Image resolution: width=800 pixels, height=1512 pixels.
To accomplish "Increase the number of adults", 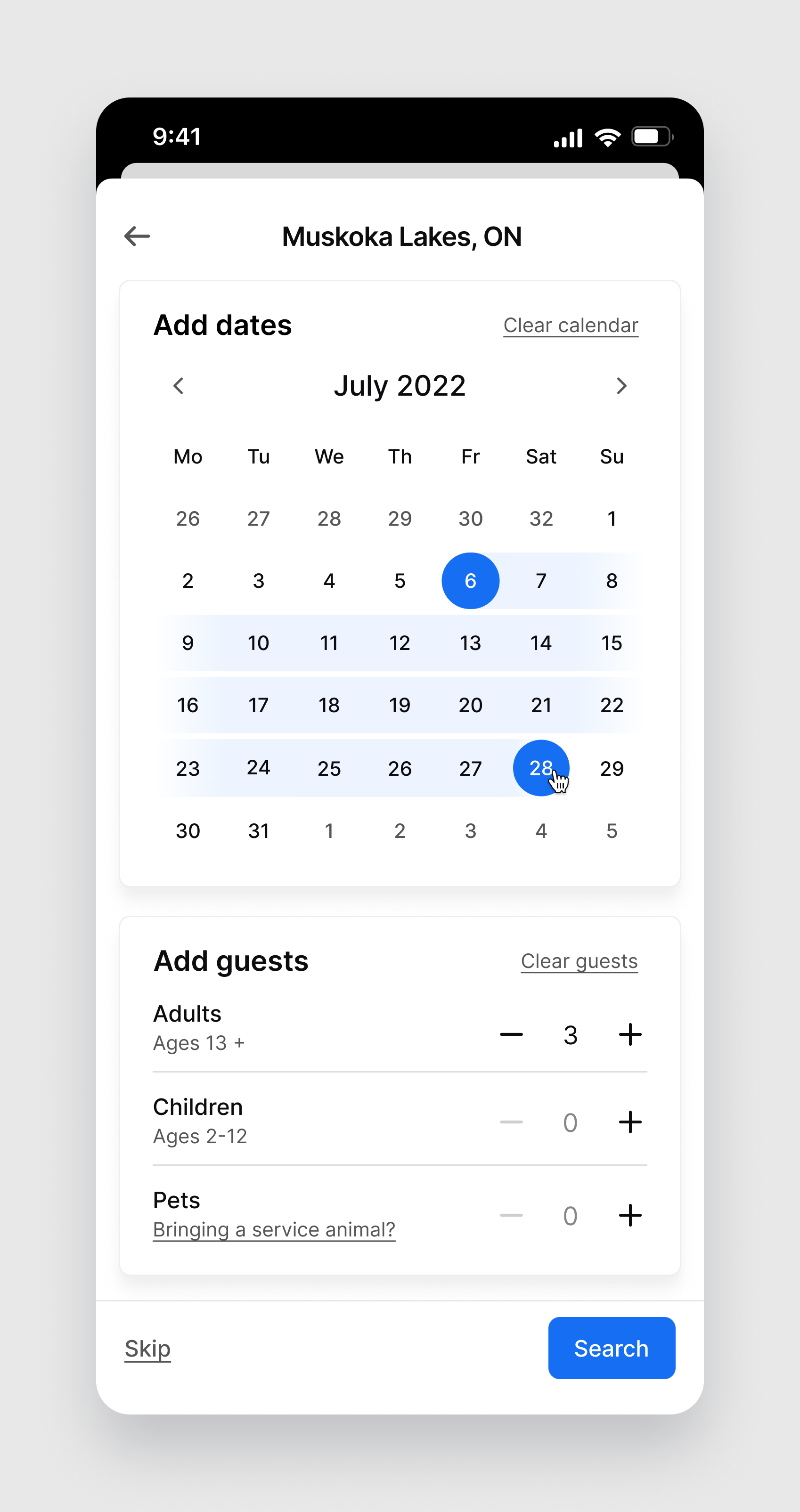I will click(630, 1034).
